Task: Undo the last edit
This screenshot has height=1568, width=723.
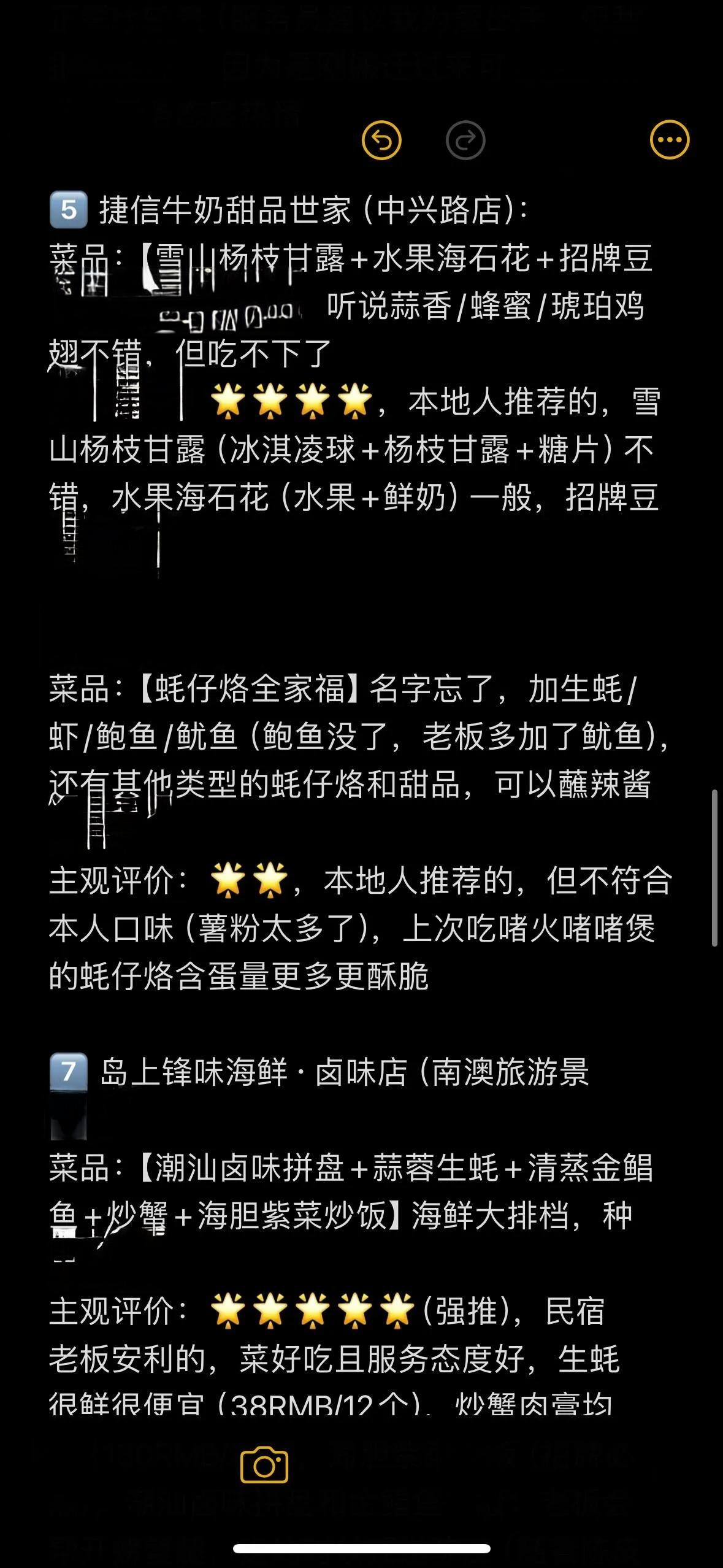Action: tap(381, 140)
